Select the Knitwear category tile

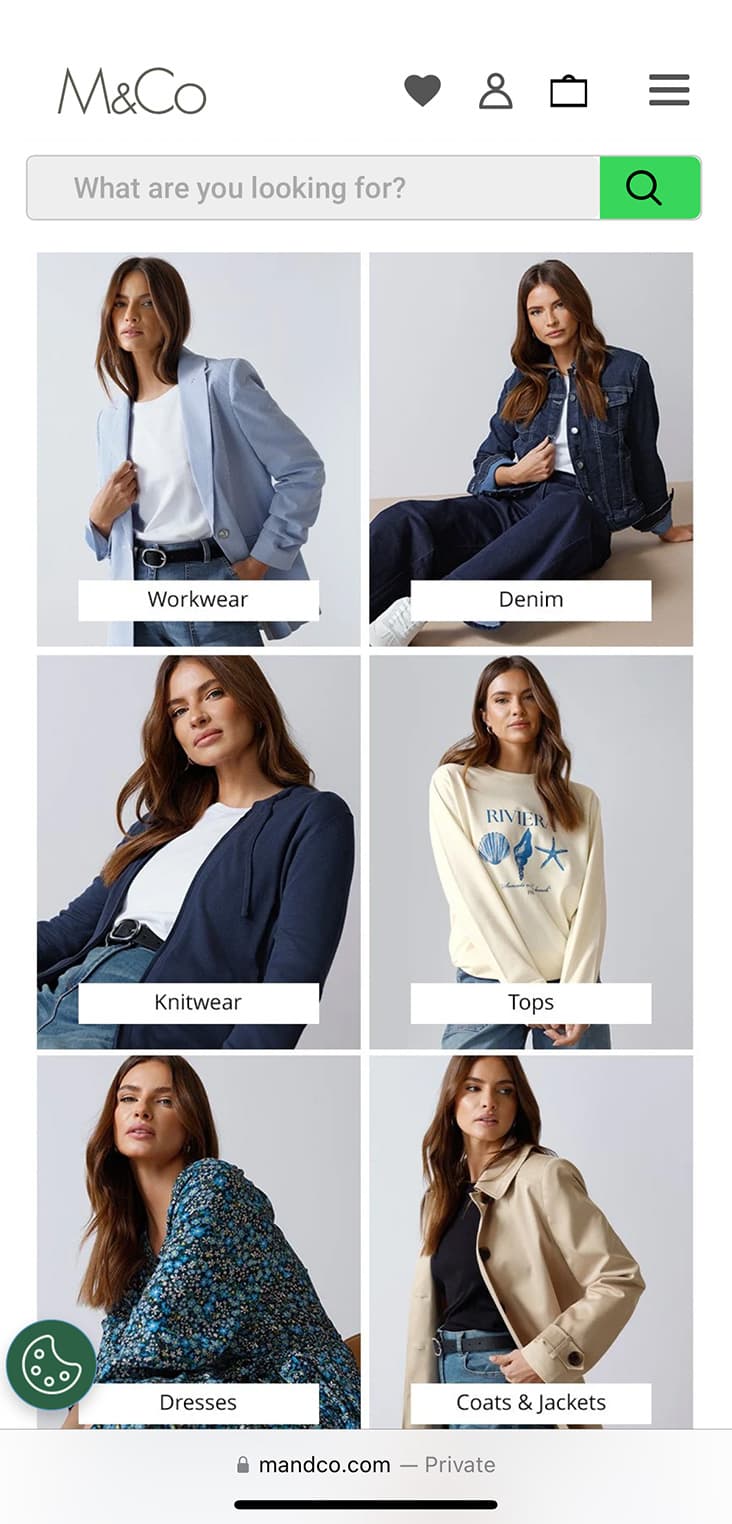[x=198, y=850]
